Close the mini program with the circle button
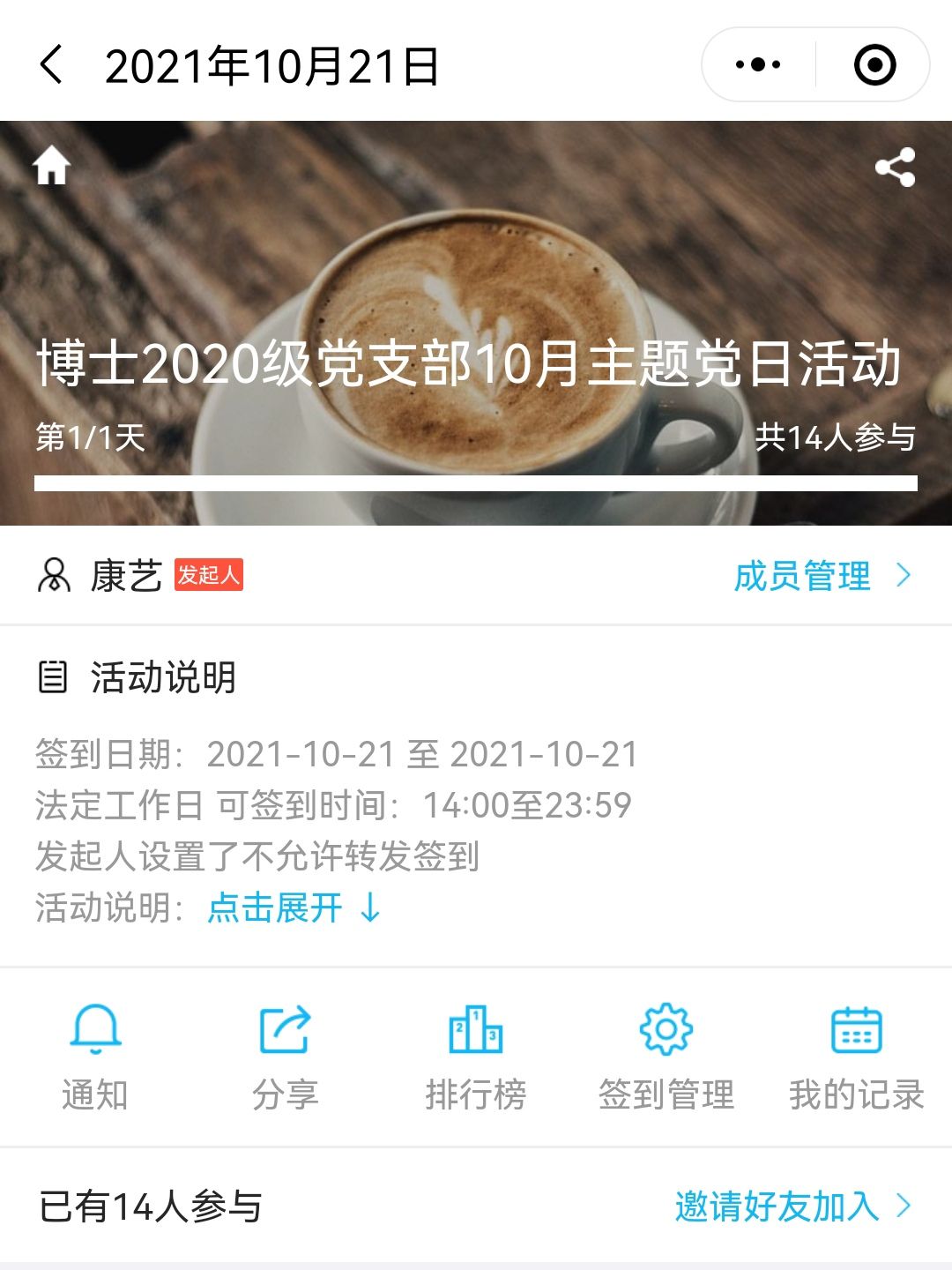 tap(874, 65)
